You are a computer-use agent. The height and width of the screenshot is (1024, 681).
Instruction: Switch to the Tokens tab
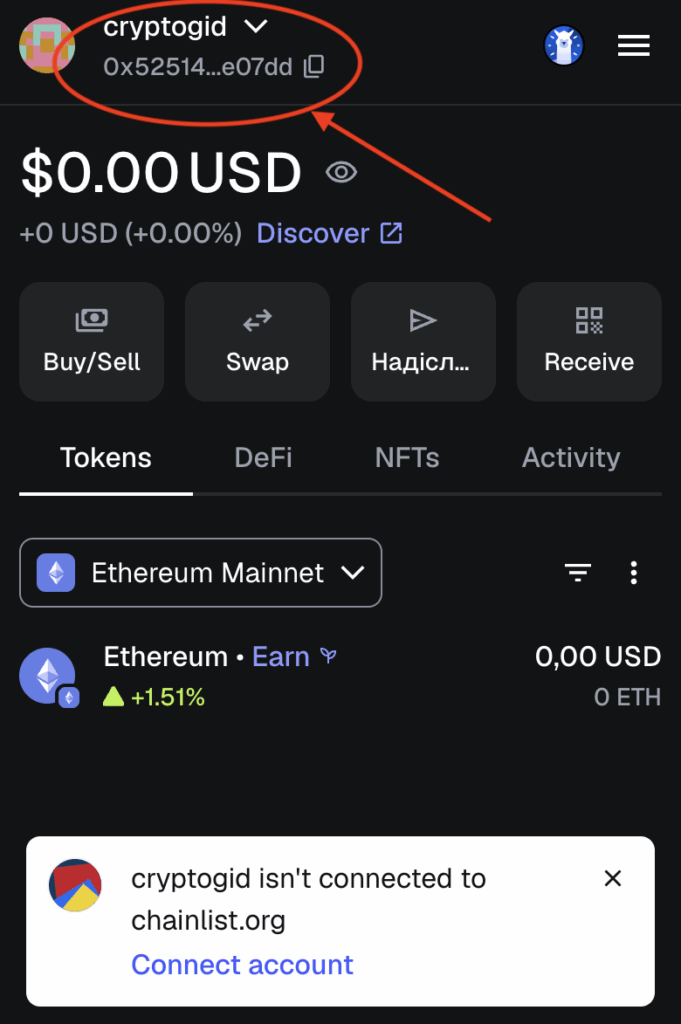106,458
